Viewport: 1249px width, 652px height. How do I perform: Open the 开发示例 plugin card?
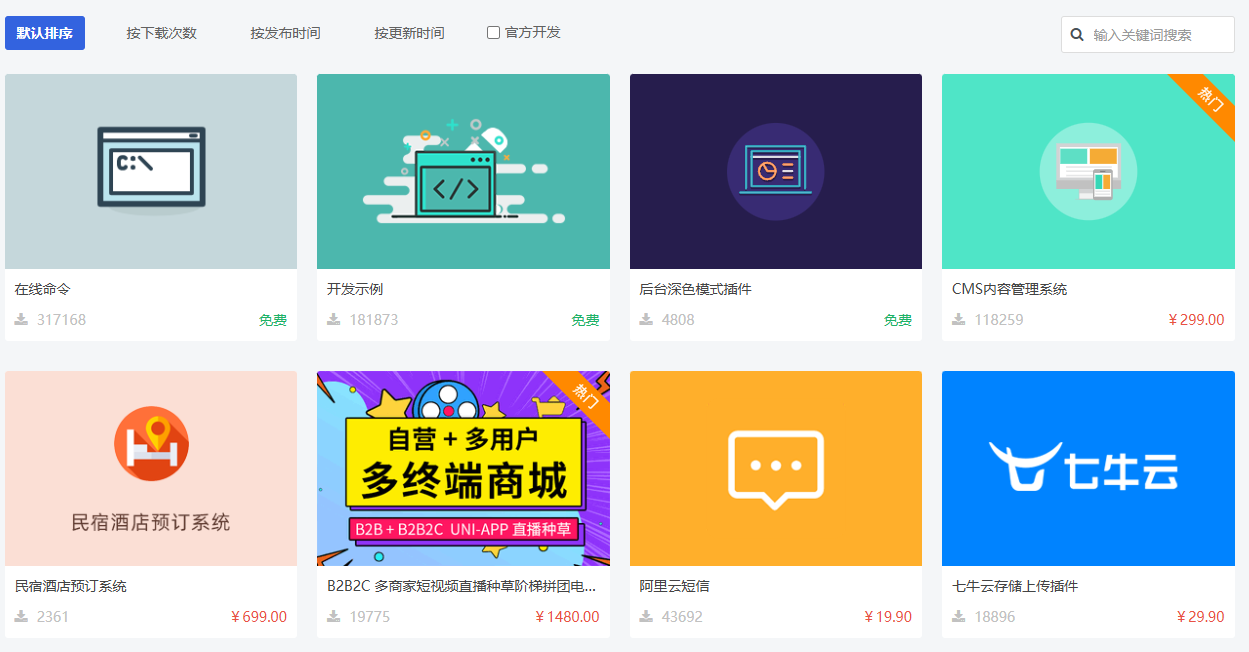[x=463, y=172]
